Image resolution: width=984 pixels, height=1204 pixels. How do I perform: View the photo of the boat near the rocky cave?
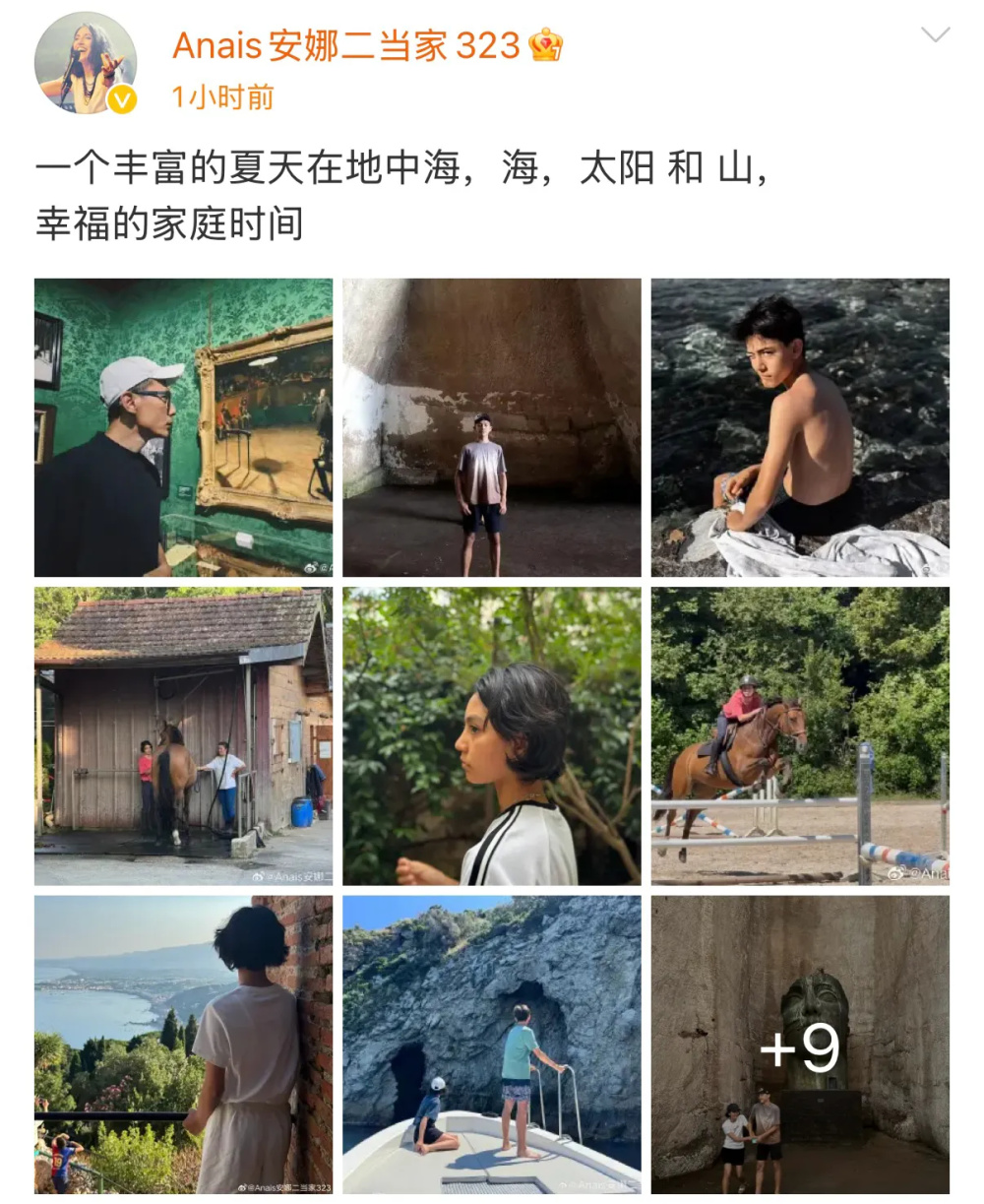click(x=492, y=1045)
